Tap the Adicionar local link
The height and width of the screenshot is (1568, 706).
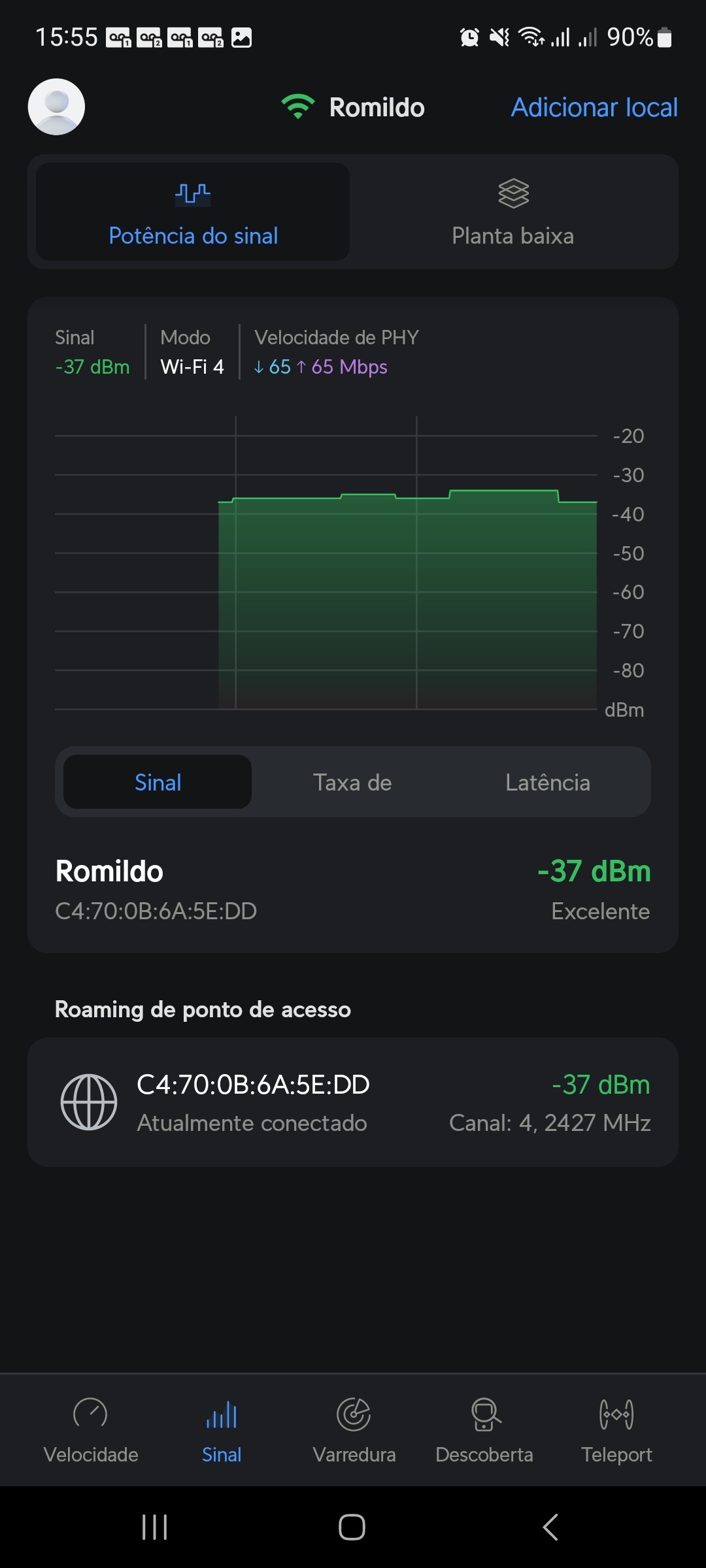pos(594,108)
